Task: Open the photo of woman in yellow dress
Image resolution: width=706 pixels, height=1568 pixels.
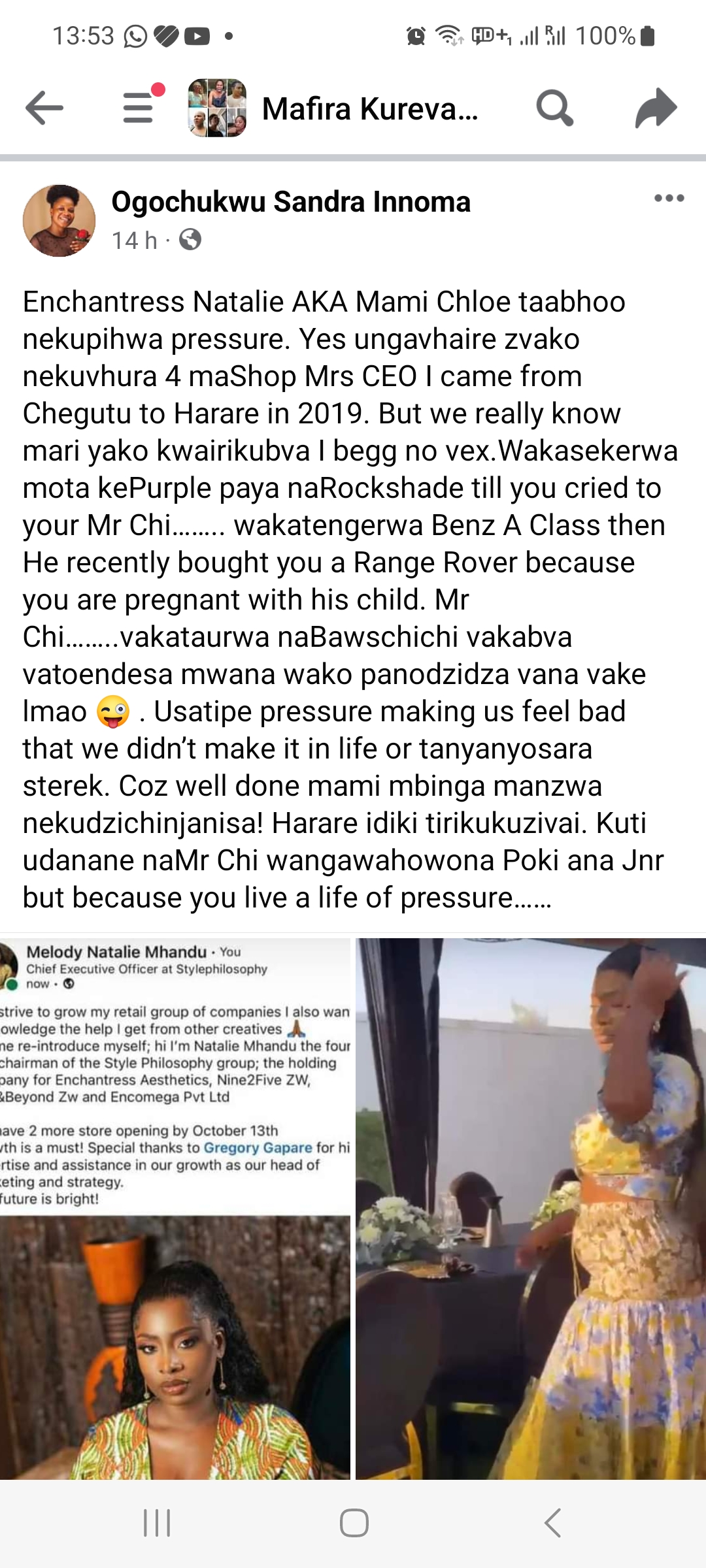Action: pyautogui.click(x=531, y=1209)
